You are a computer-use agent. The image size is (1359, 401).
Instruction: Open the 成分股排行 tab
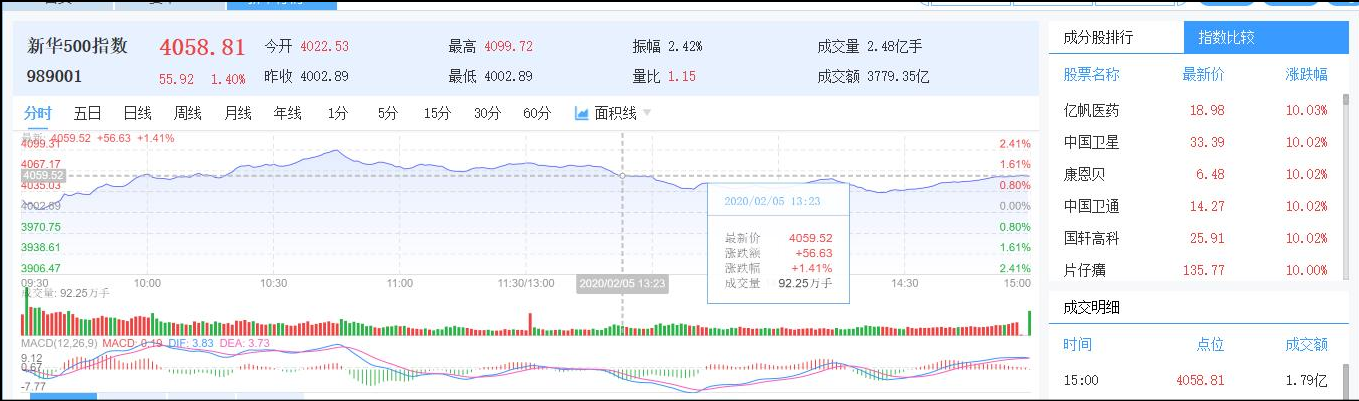[x=1098, y=38]
